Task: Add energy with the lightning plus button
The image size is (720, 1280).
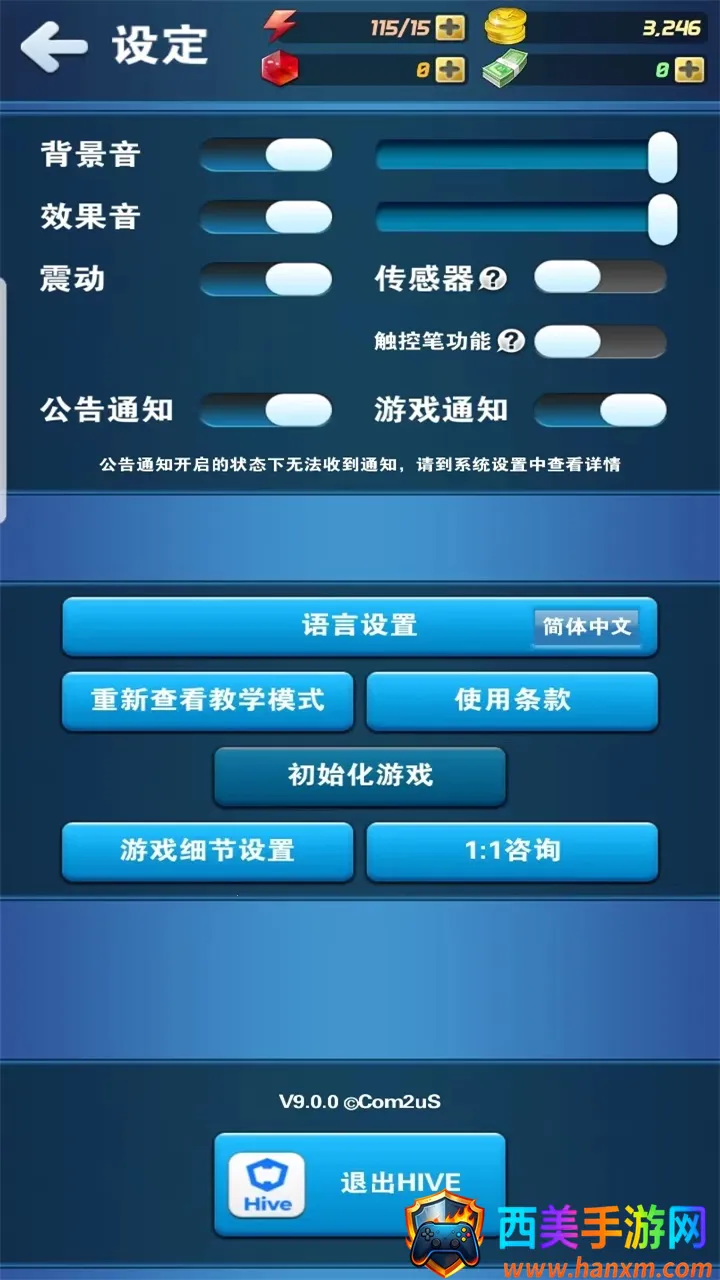Action: pyautogui.click(x=451, y=28)
